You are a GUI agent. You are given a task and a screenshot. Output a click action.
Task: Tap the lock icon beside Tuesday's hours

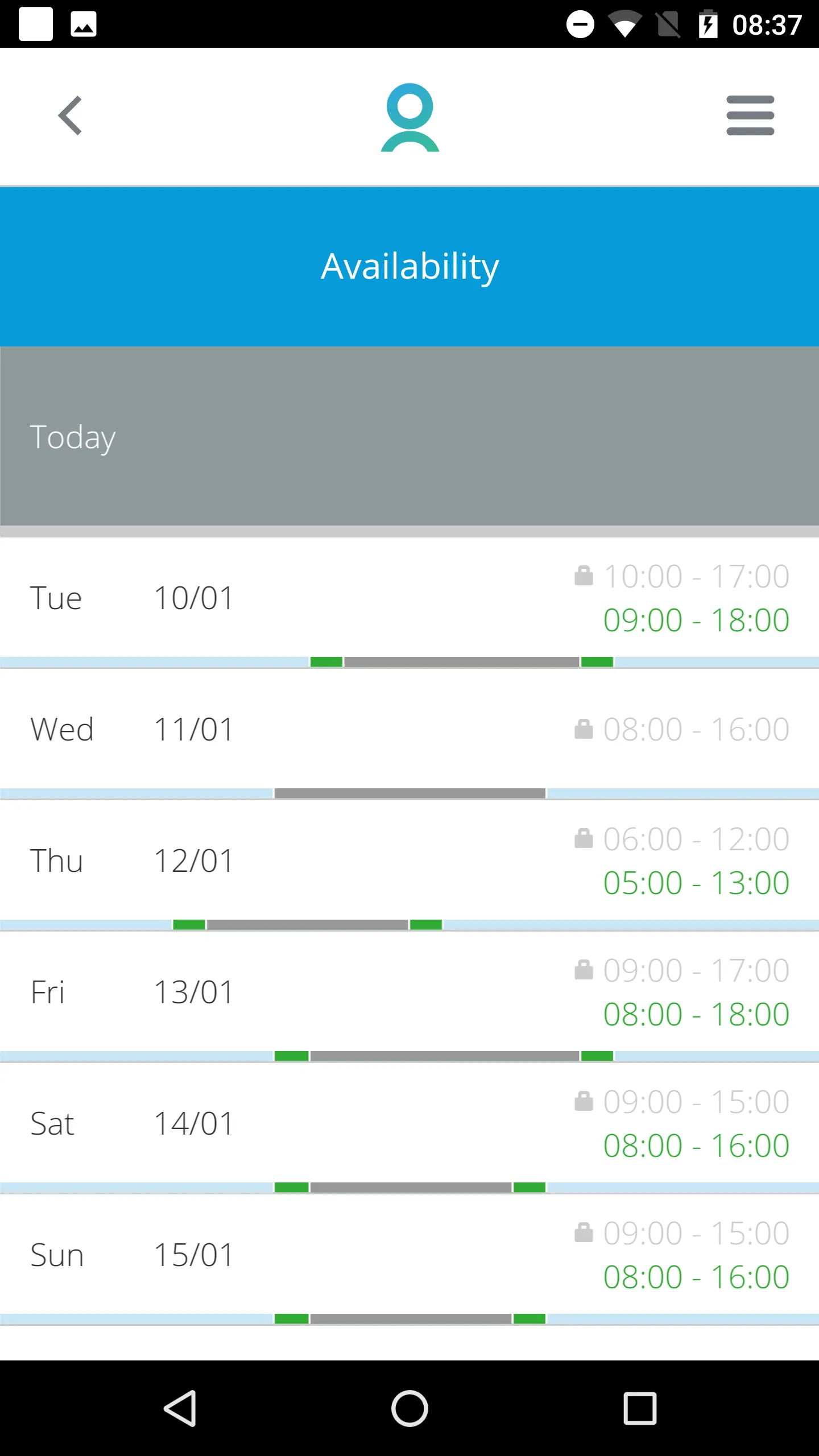point(584,576)
